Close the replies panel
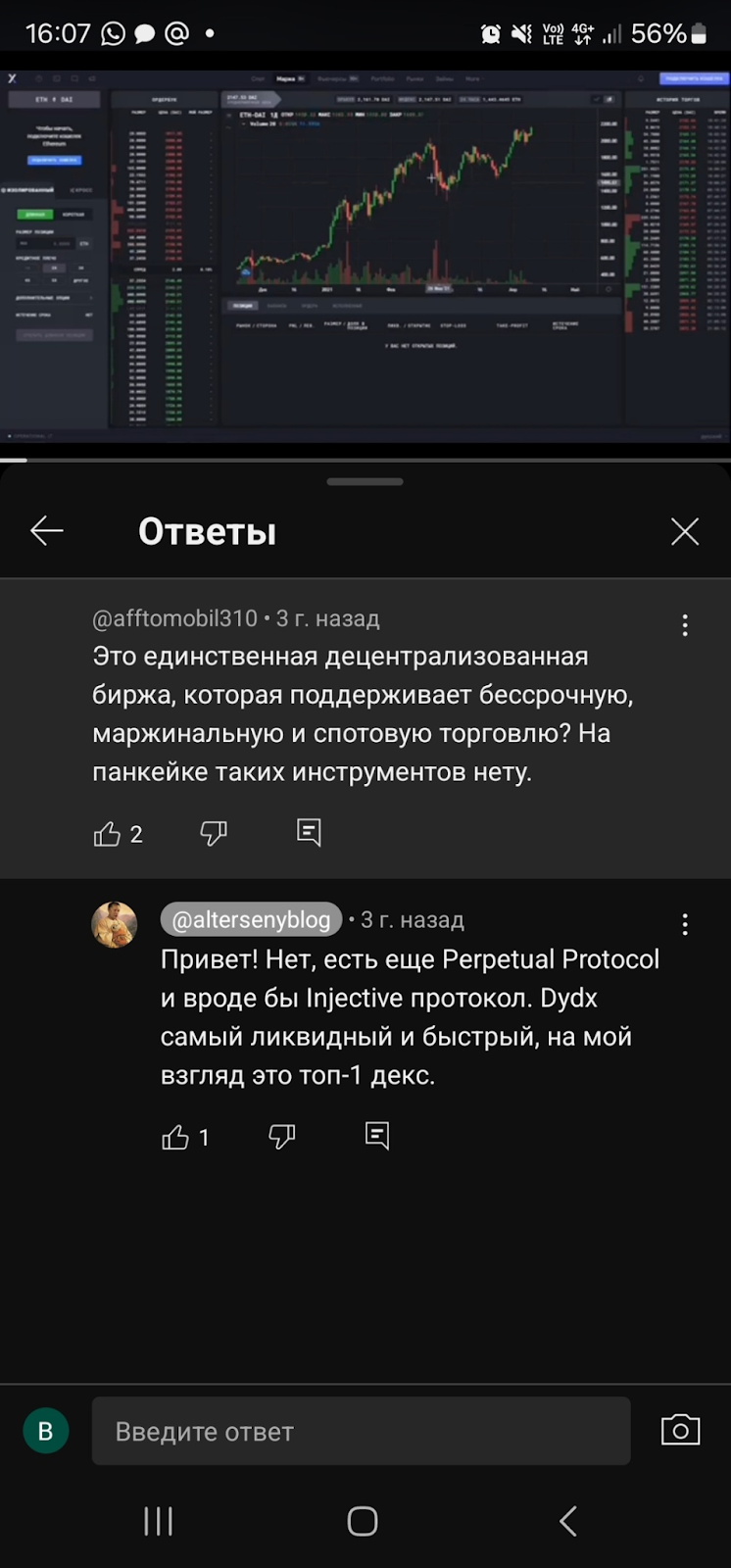Screen dimensions: 731x1568 coord(684,531)
